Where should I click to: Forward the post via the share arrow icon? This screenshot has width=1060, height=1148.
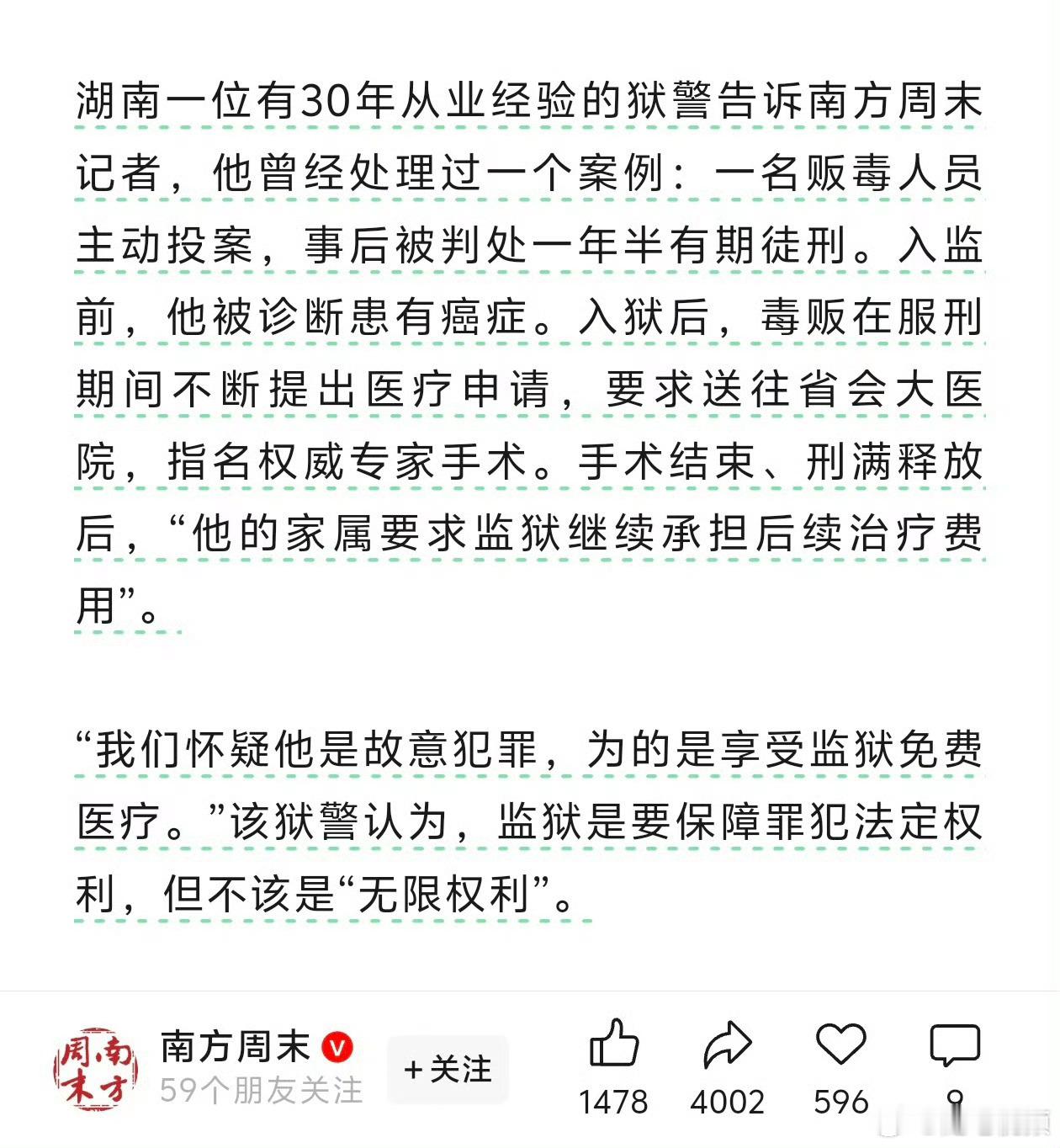729,1044
